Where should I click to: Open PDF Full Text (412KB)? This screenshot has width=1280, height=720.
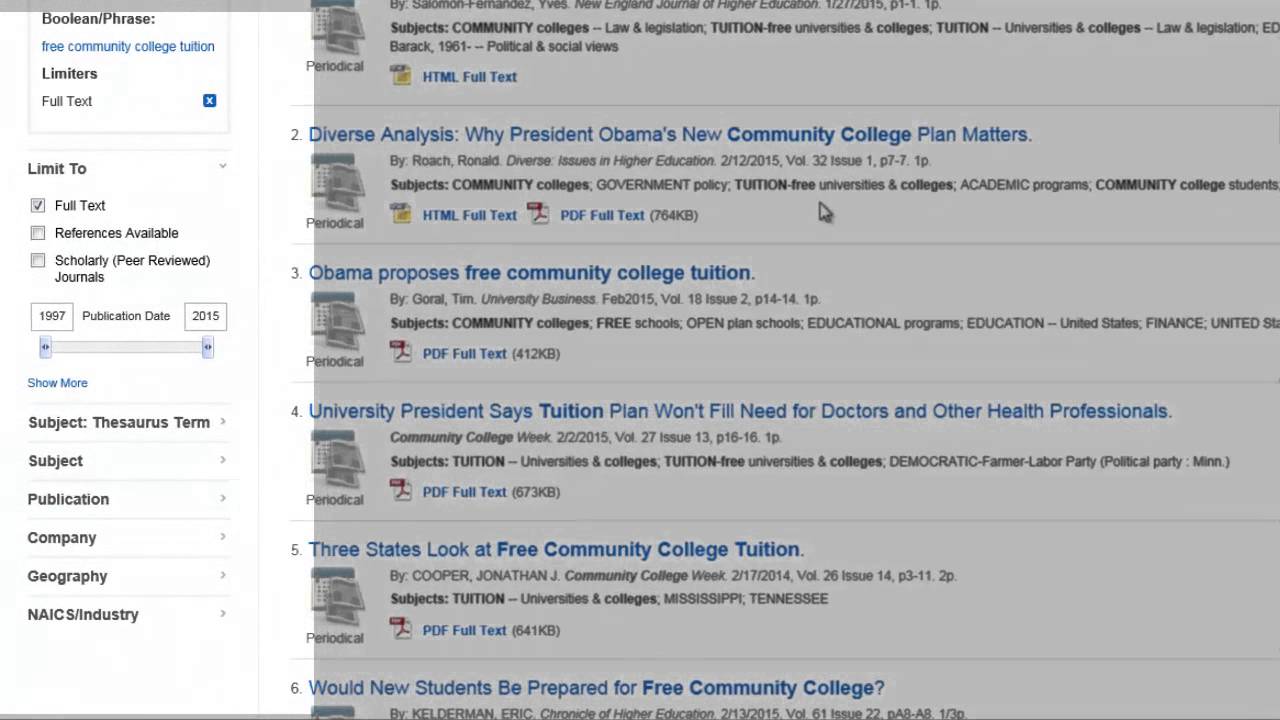[x=464, y=353]
